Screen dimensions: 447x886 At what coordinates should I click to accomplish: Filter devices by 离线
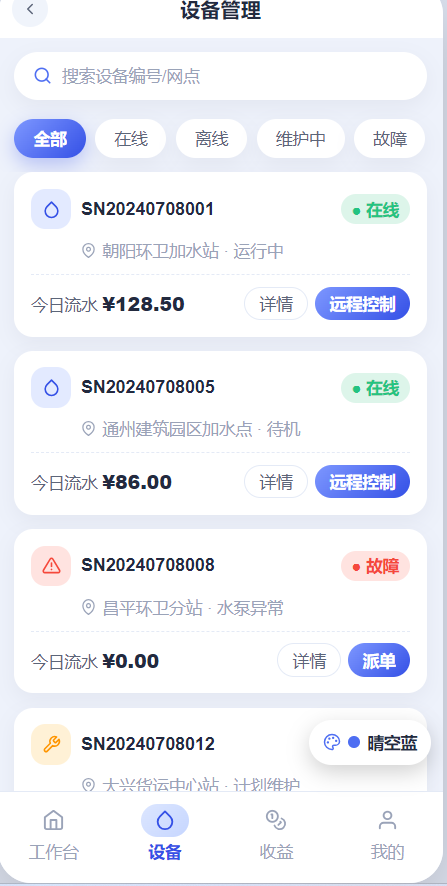point(211,138)
